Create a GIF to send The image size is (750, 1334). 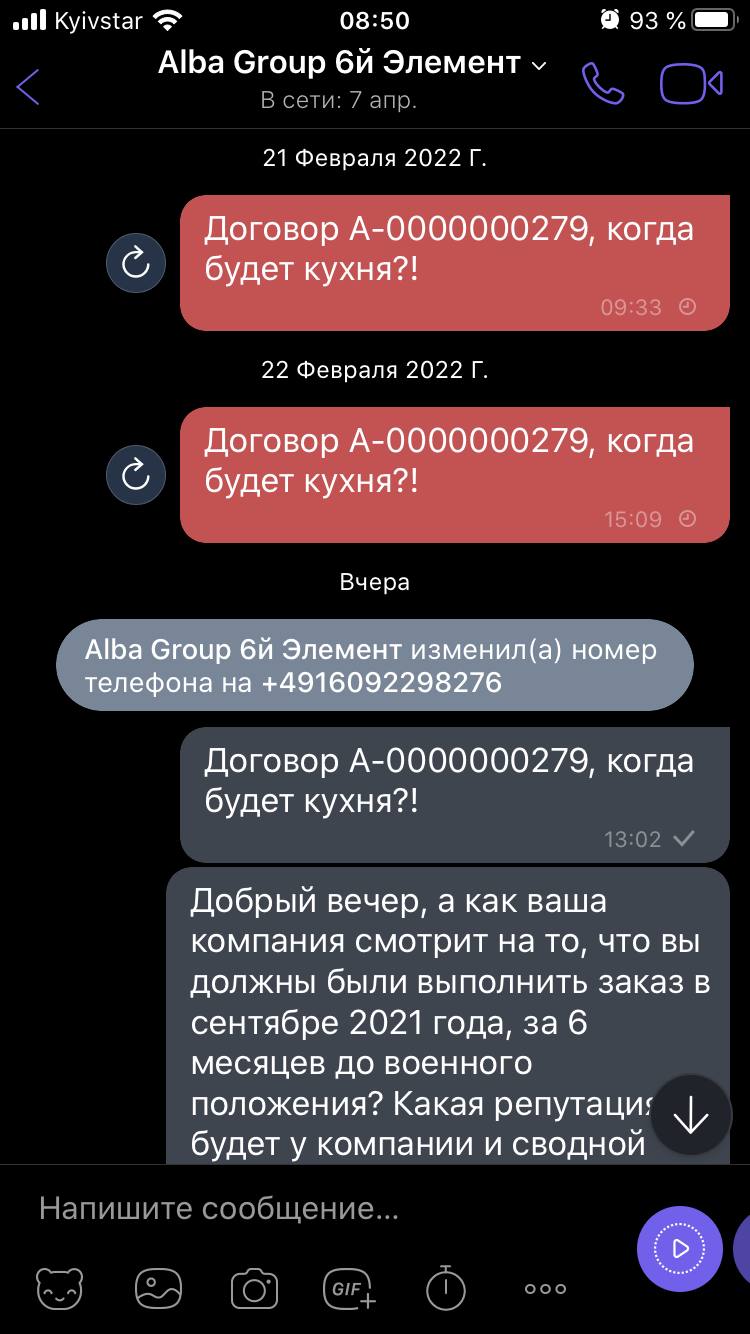pyautogui.click(x=349, y=1288)
